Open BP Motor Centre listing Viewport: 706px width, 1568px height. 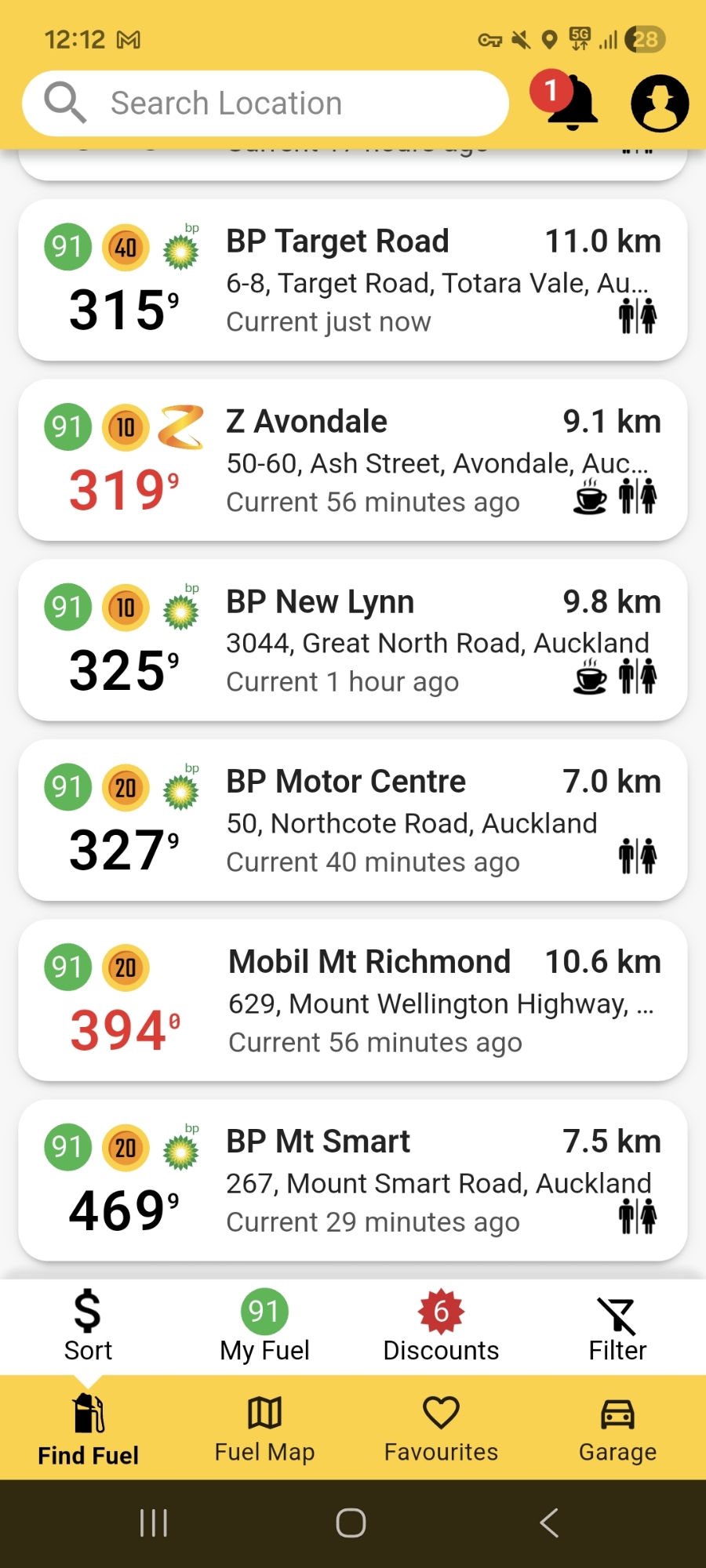click(x=353, y=820)
